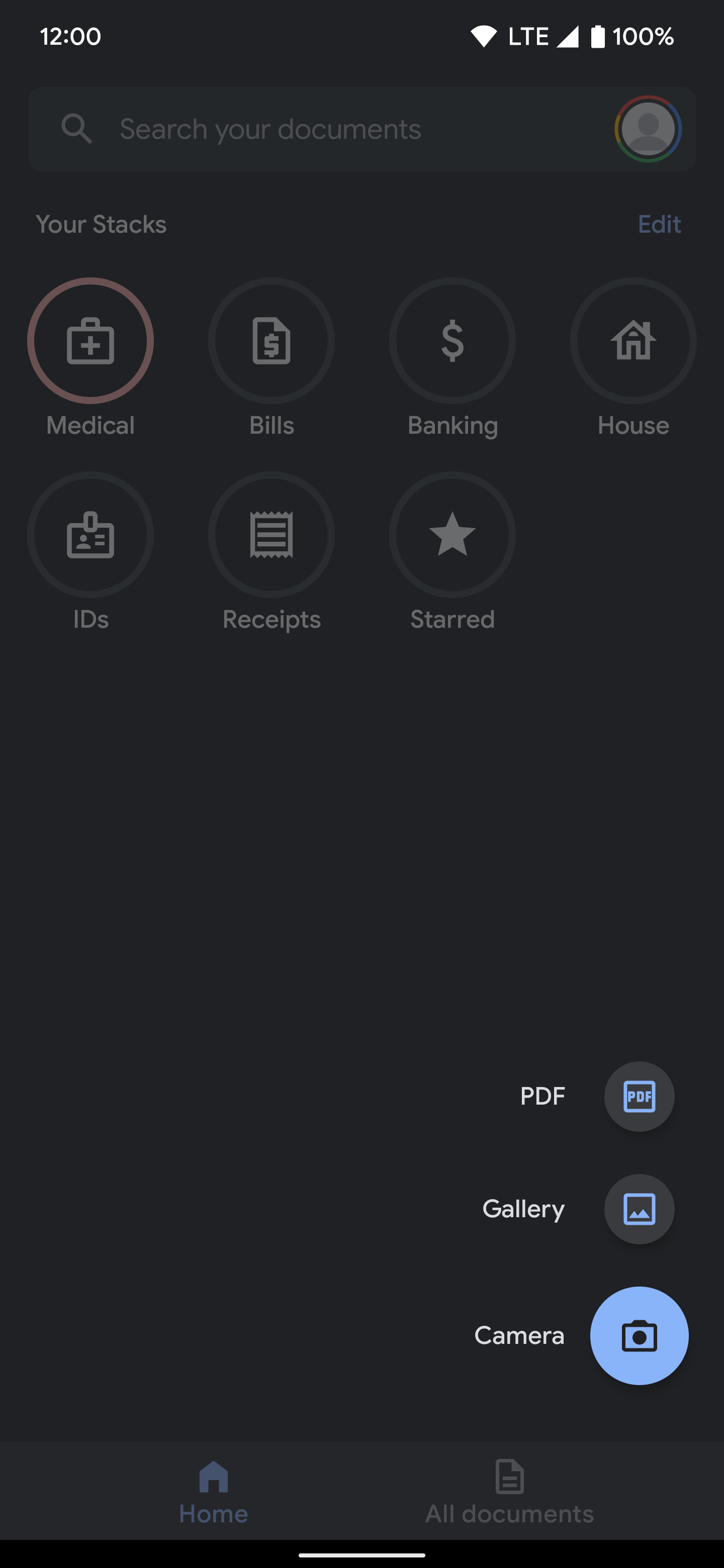Image resolution: width=724 pixels, height=1568 pixels.
Task: Select the Camera label in the menu
Action: (x=519, y=1335)
